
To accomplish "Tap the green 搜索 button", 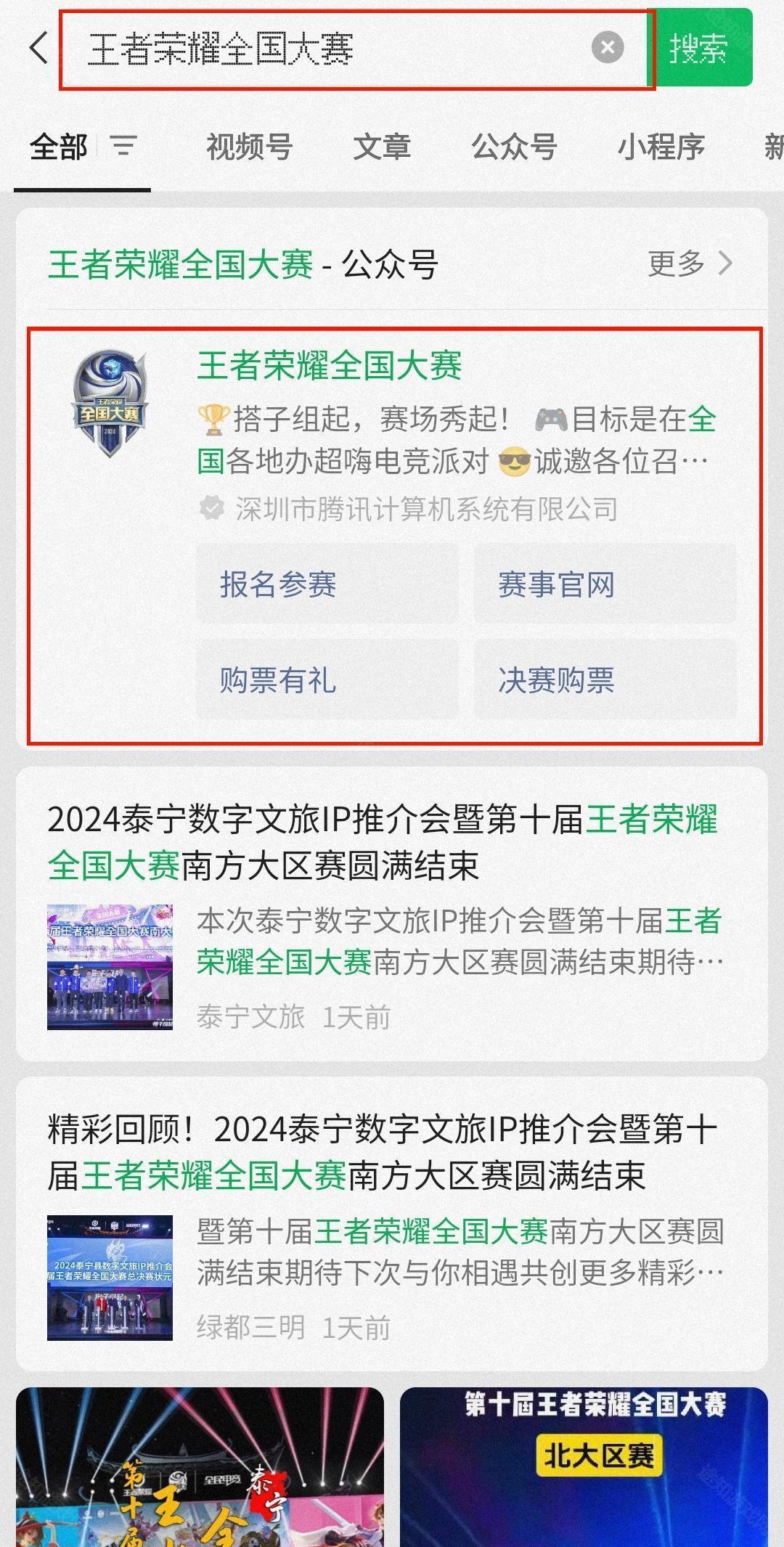I will tap(698, 49).
